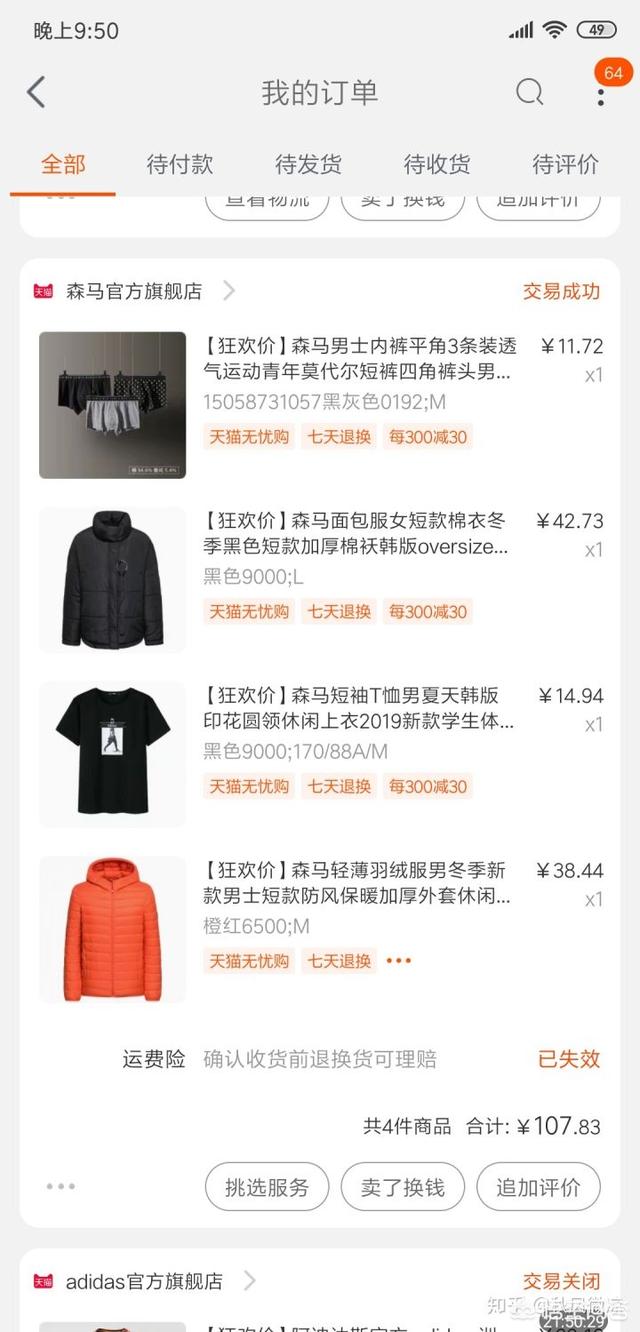Open the adidas官方旗舰店 store page
Screen dimensions: 640x1332
point(144,1281)
